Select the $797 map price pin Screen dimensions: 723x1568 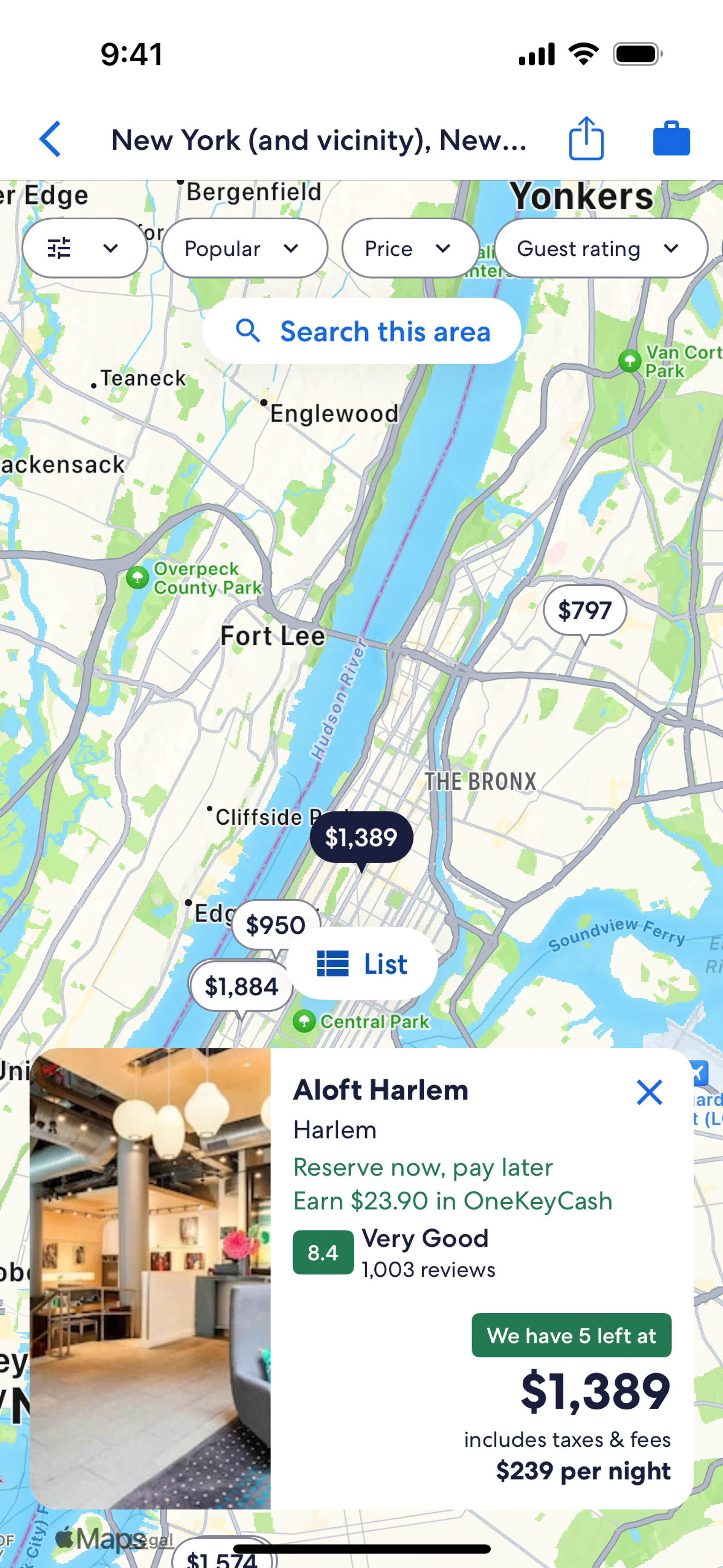(x=584, y=611)
